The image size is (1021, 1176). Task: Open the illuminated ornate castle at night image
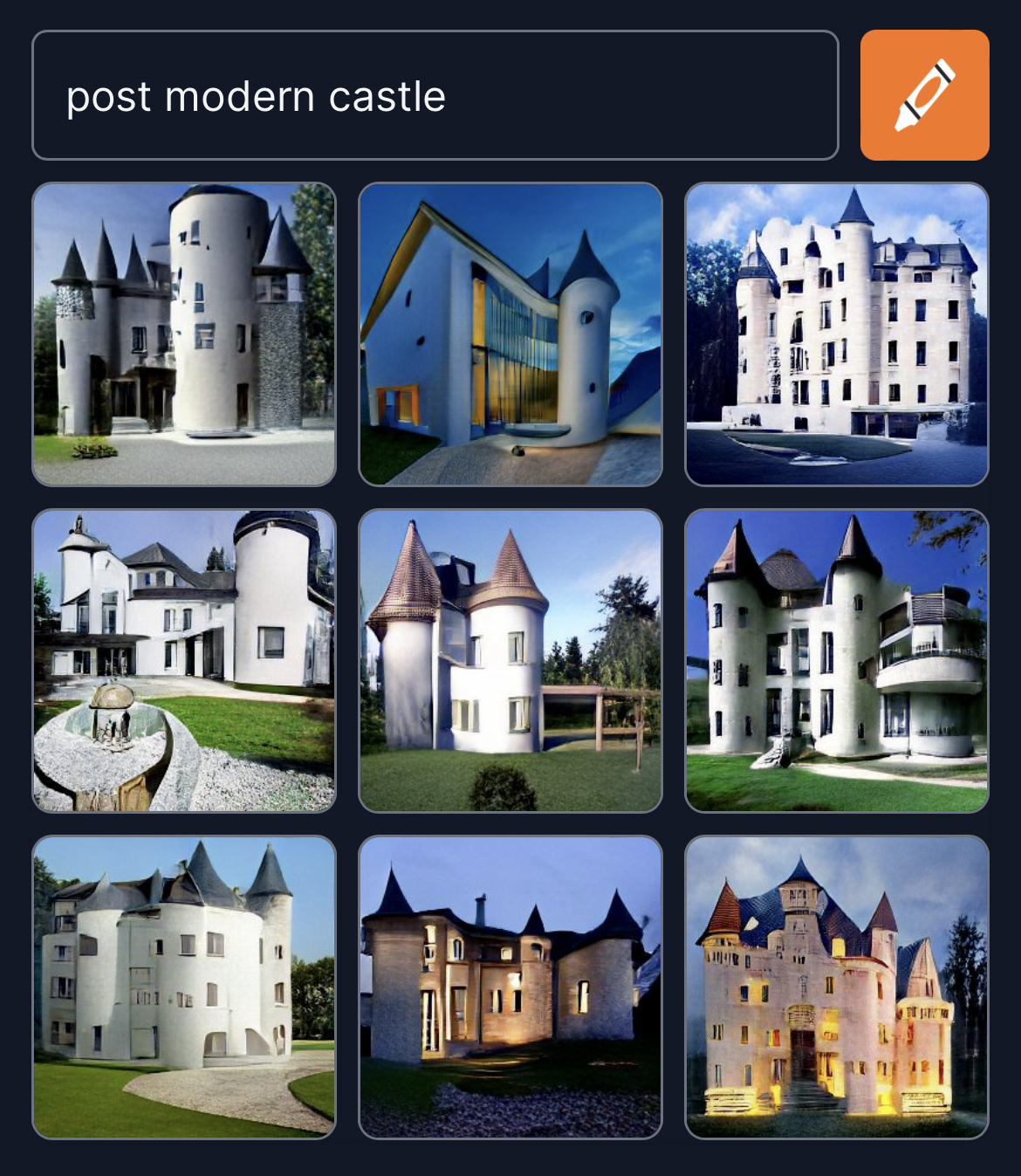[x=837, y=987]
